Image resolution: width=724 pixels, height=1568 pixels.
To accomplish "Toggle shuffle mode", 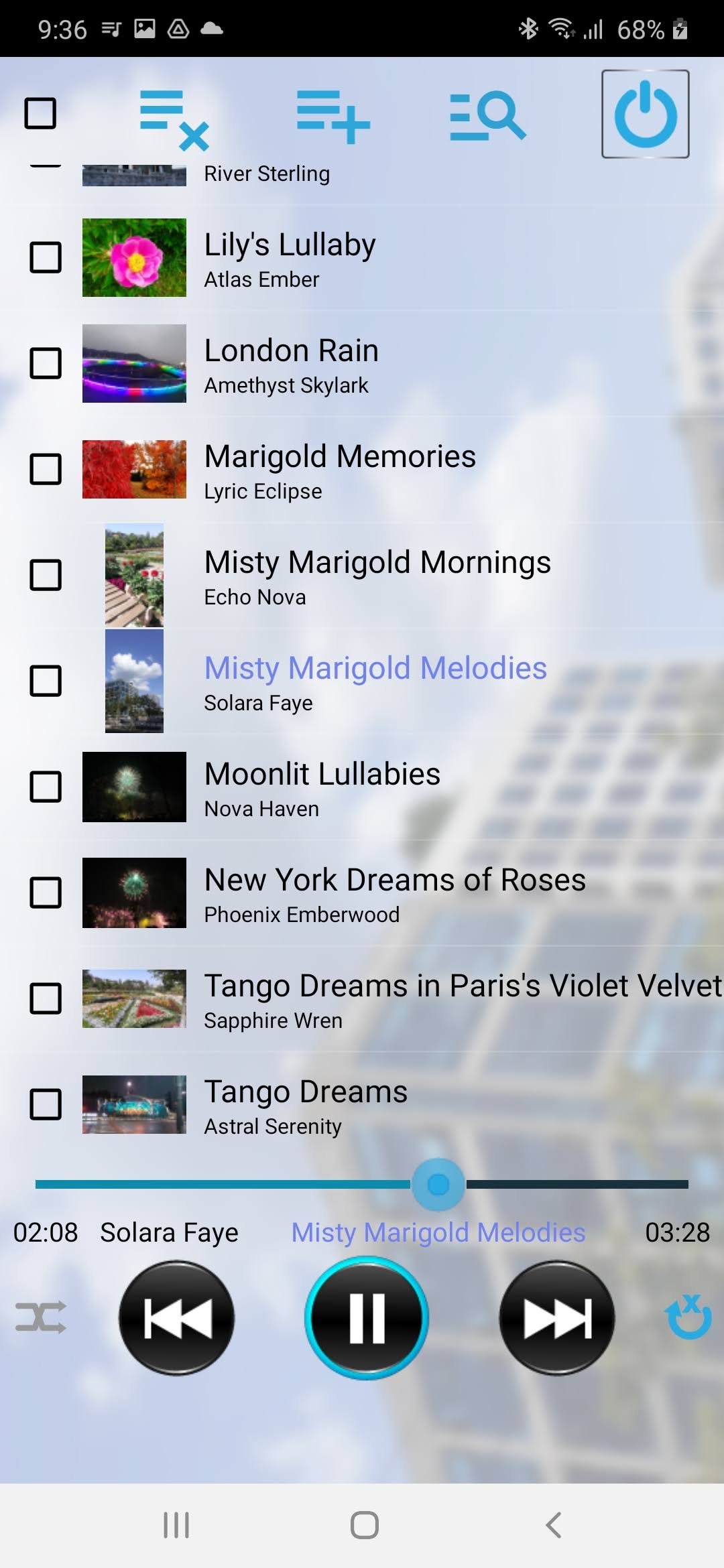I will [x=41, y=1317].
